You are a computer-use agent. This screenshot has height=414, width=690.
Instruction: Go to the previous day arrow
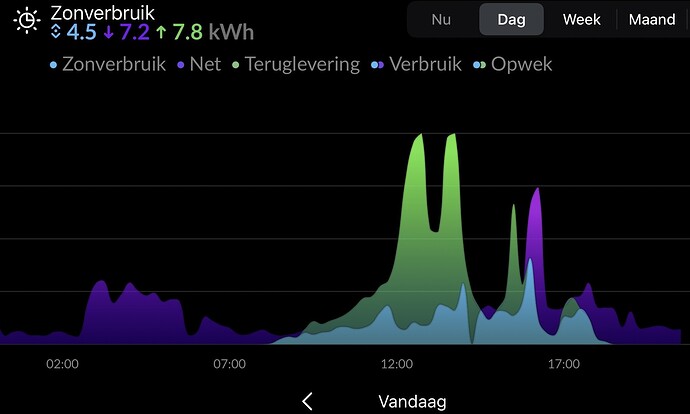coord(308,401)
